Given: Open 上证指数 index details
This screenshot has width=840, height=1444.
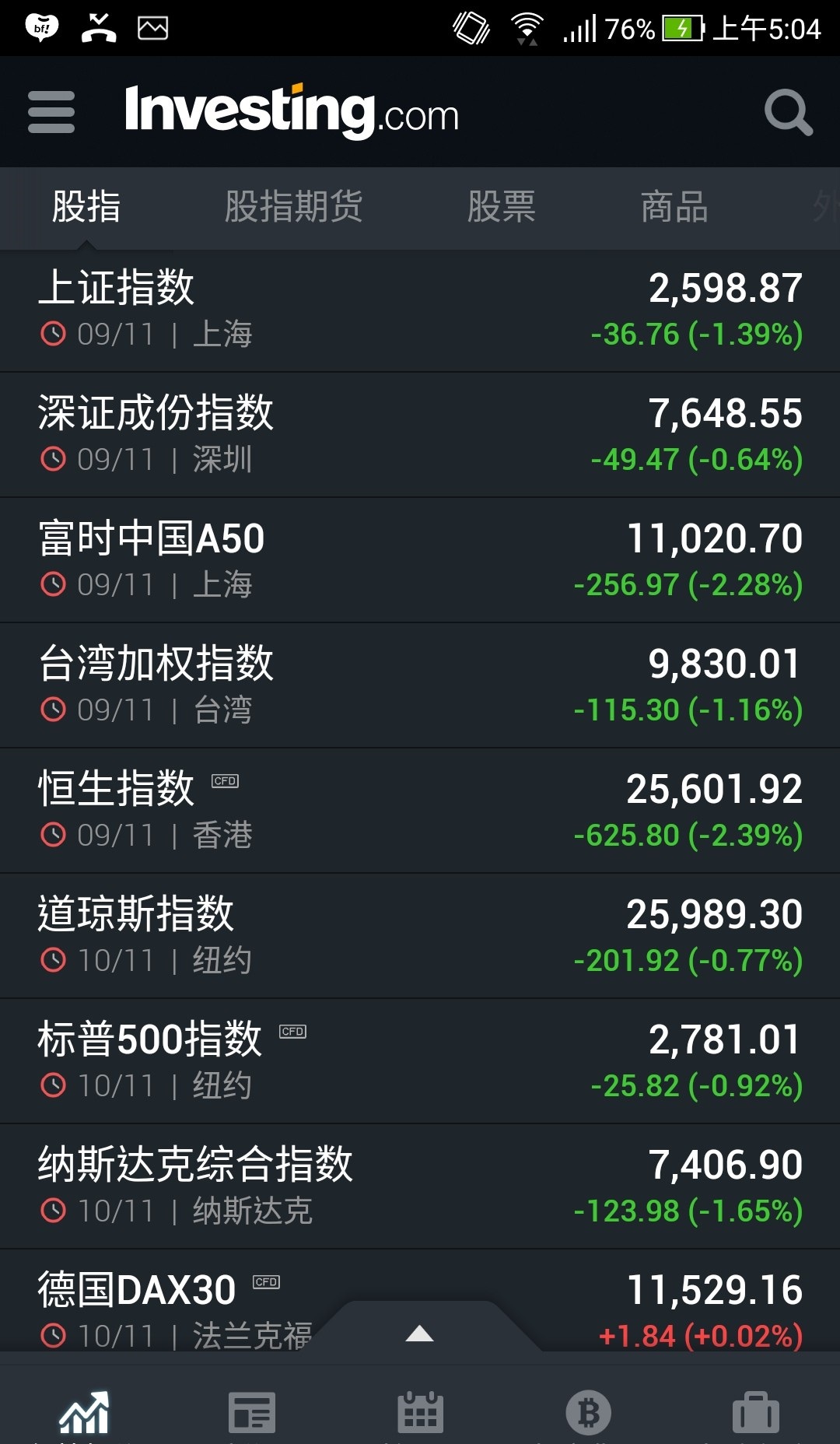Looking at the screenshot, I should (420, 310).
